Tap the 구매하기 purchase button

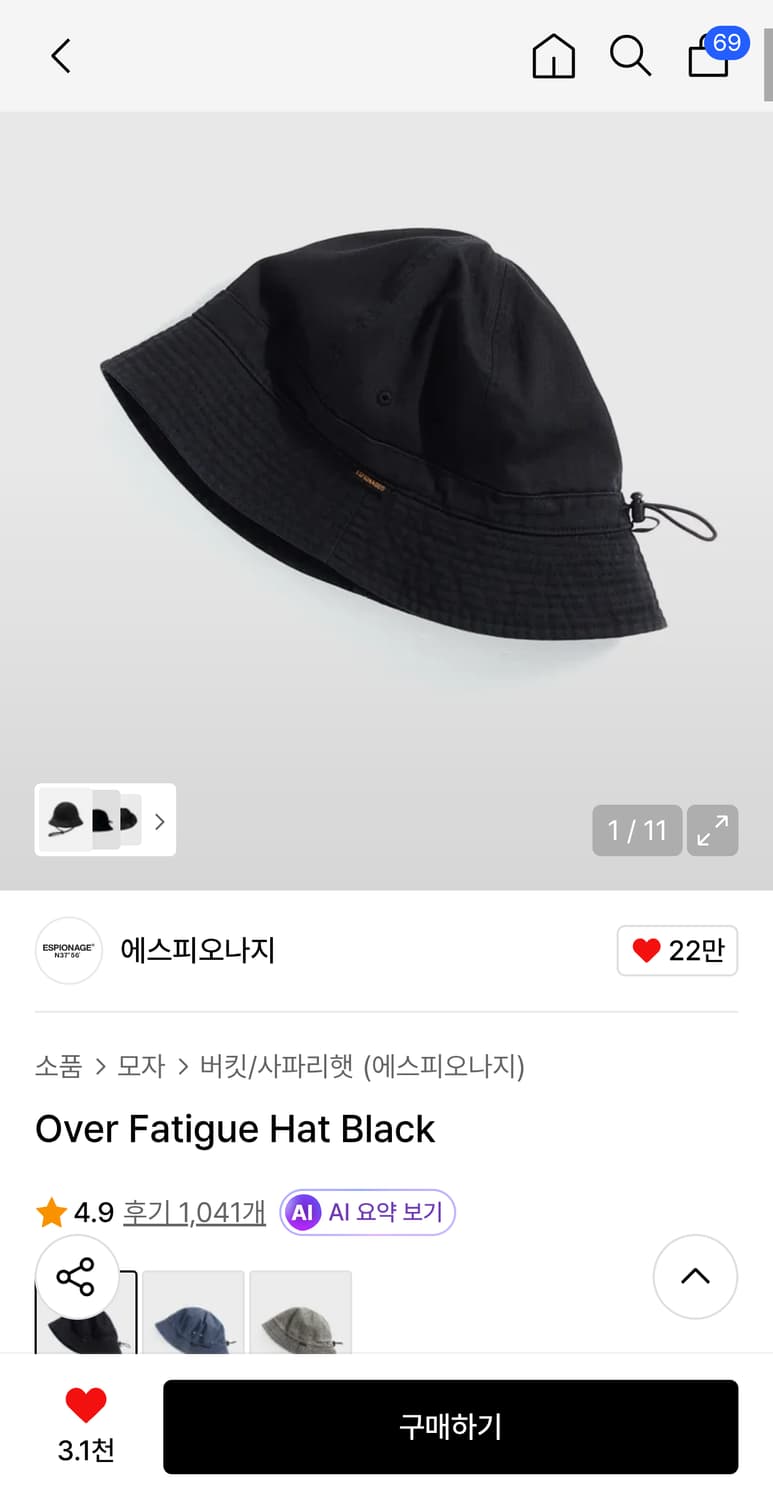tap(451, 1427)
